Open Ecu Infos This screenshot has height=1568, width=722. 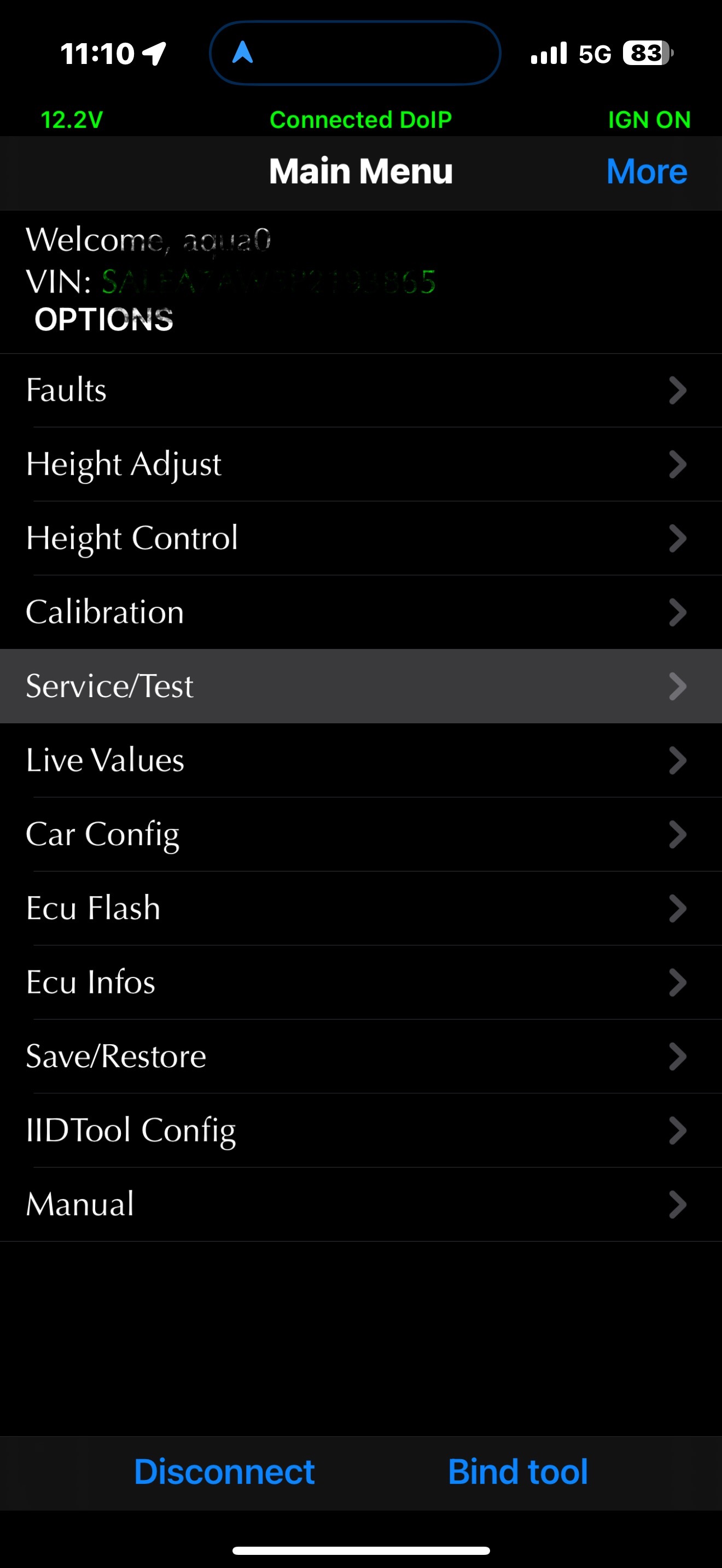[x=361, y=982]
